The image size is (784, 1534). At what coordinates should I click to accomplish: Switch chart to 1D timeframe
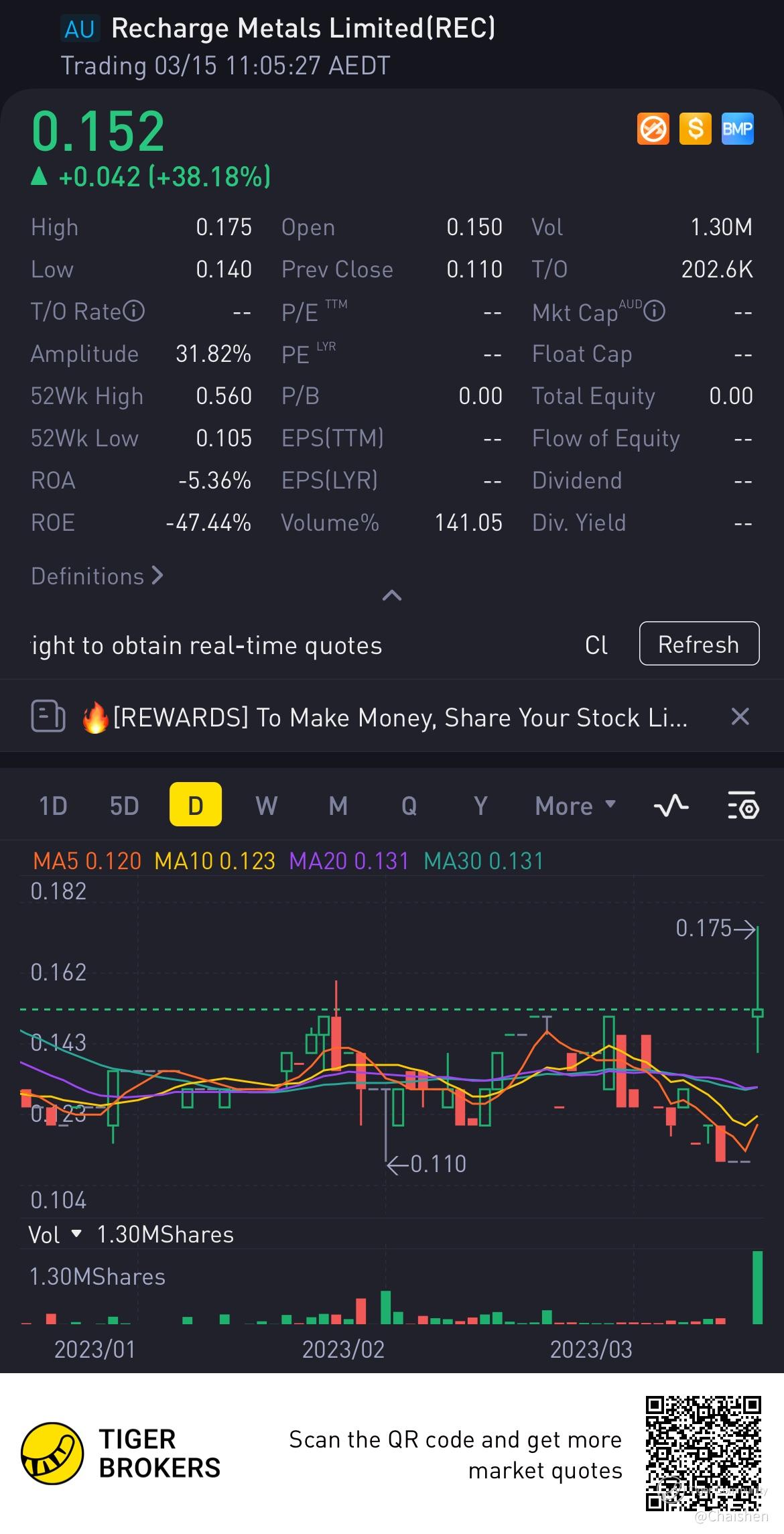[x=53, y=805]
